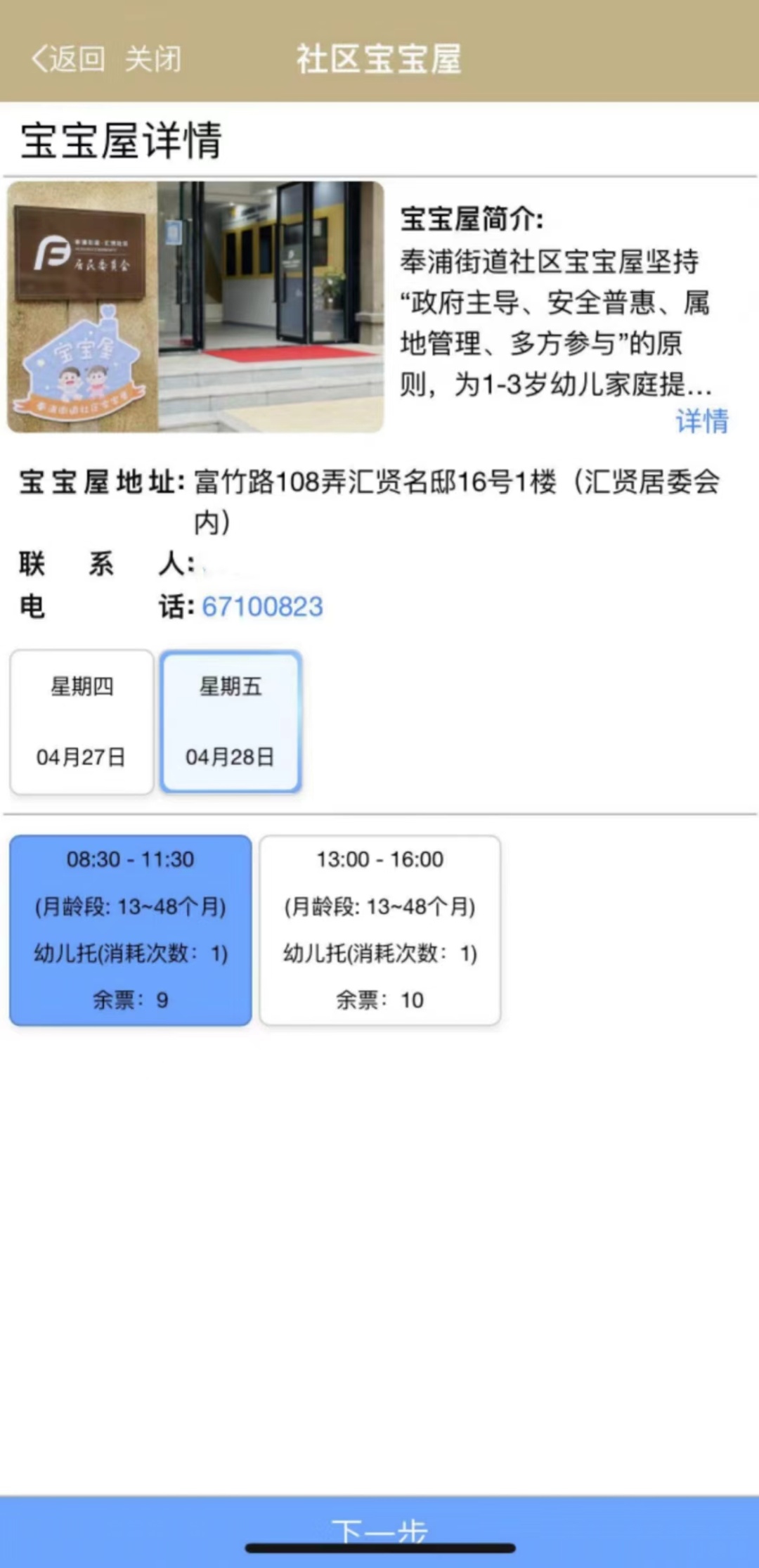Select the 星期四 04月27日 date
759x1568 pixels.
tap(82, 721)
